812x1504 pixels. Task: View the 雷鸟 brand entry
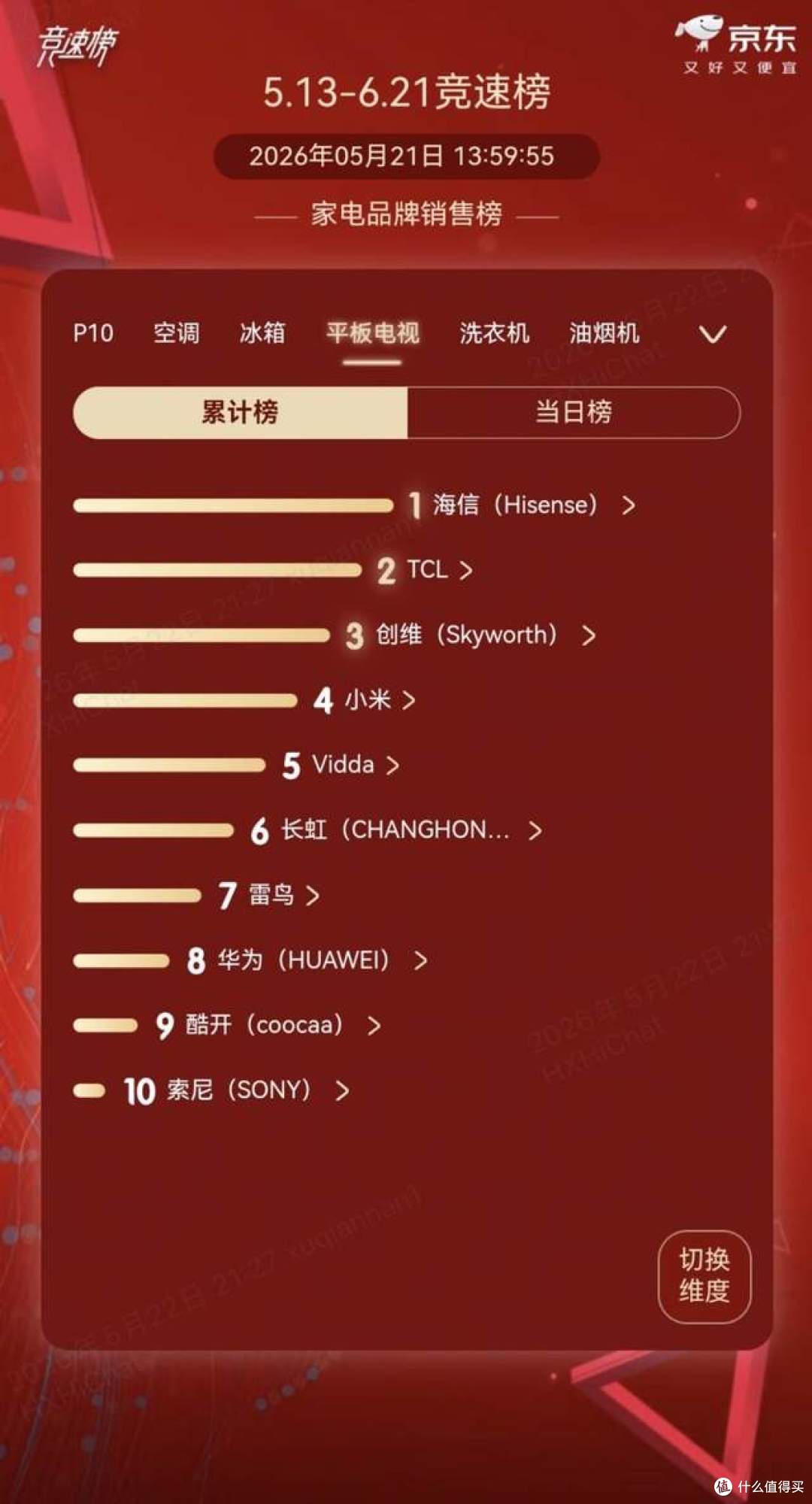click(x=196, y=895)
